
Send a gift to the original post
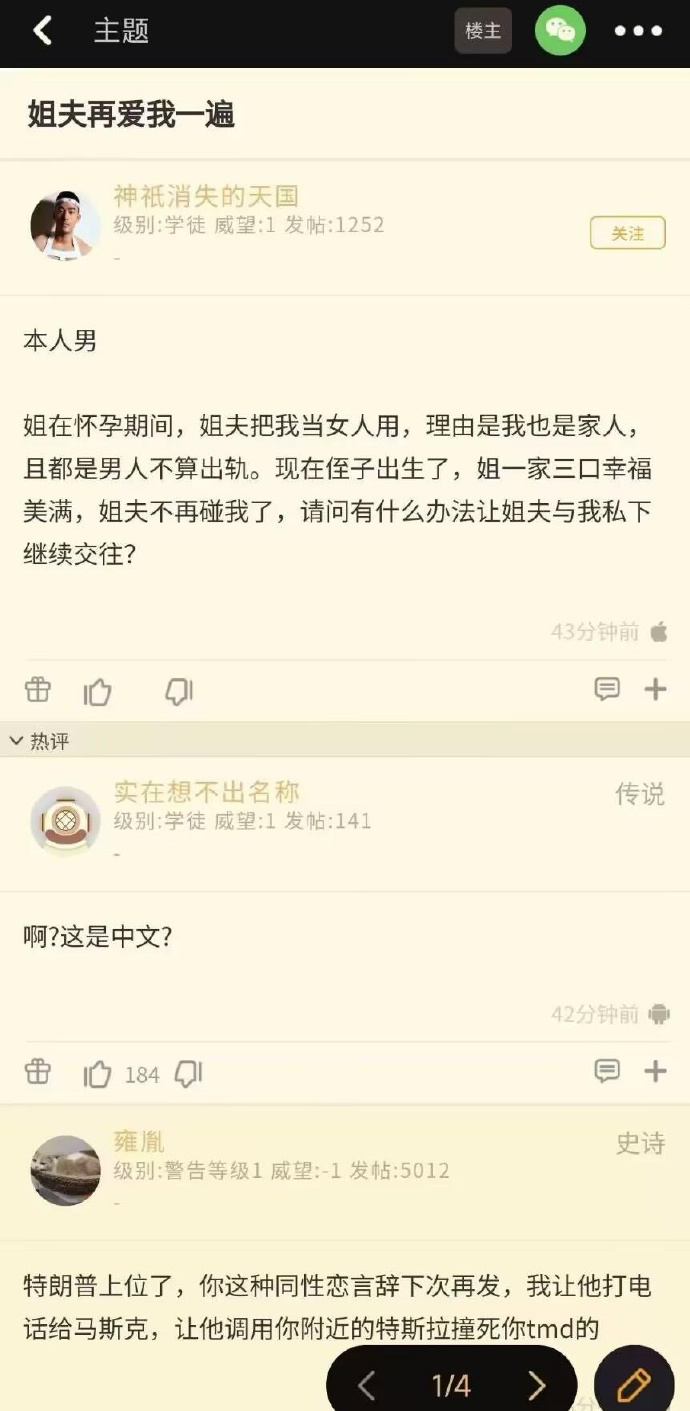[x=37, y=690]
